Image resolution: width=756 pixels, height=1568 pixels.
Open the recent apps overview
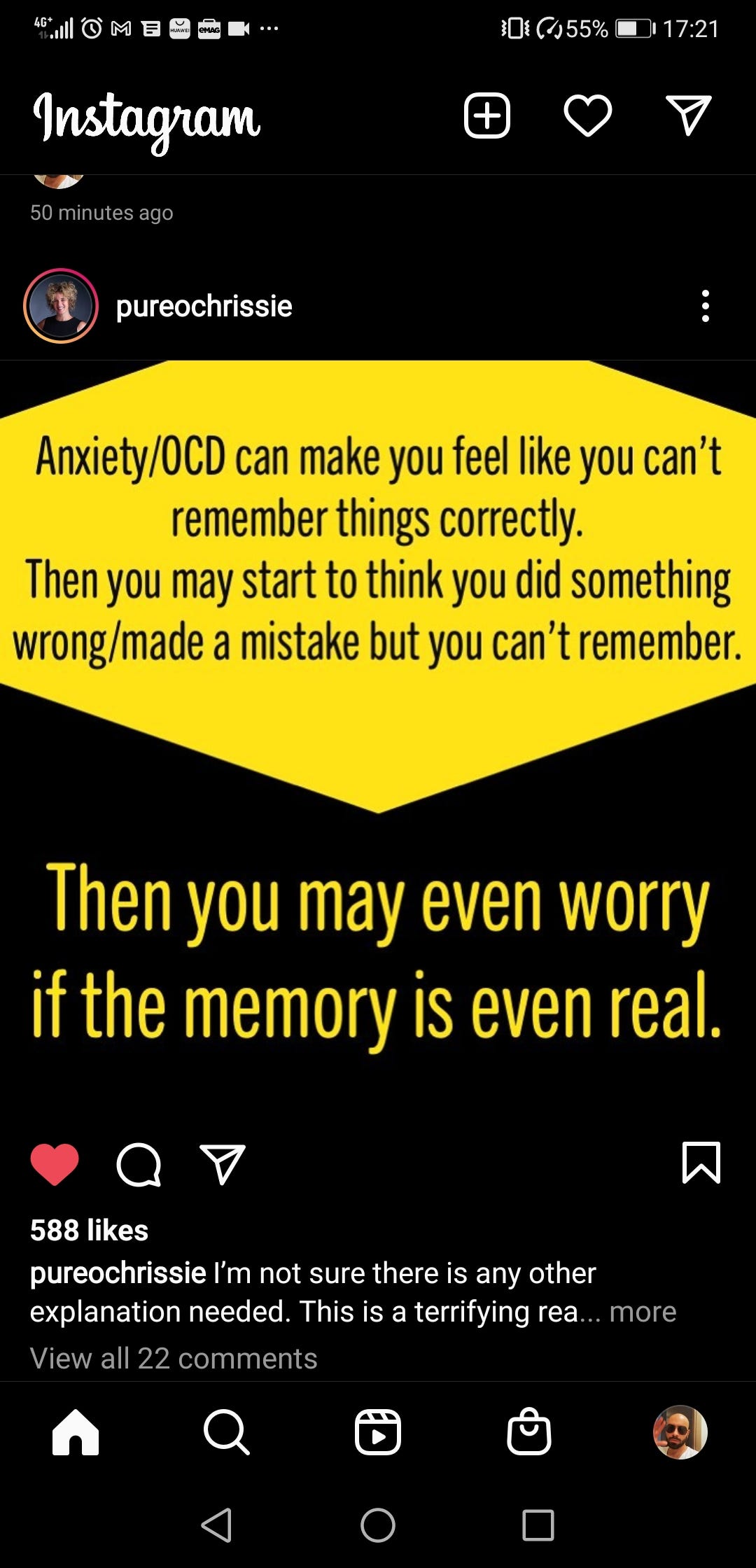538,1525
